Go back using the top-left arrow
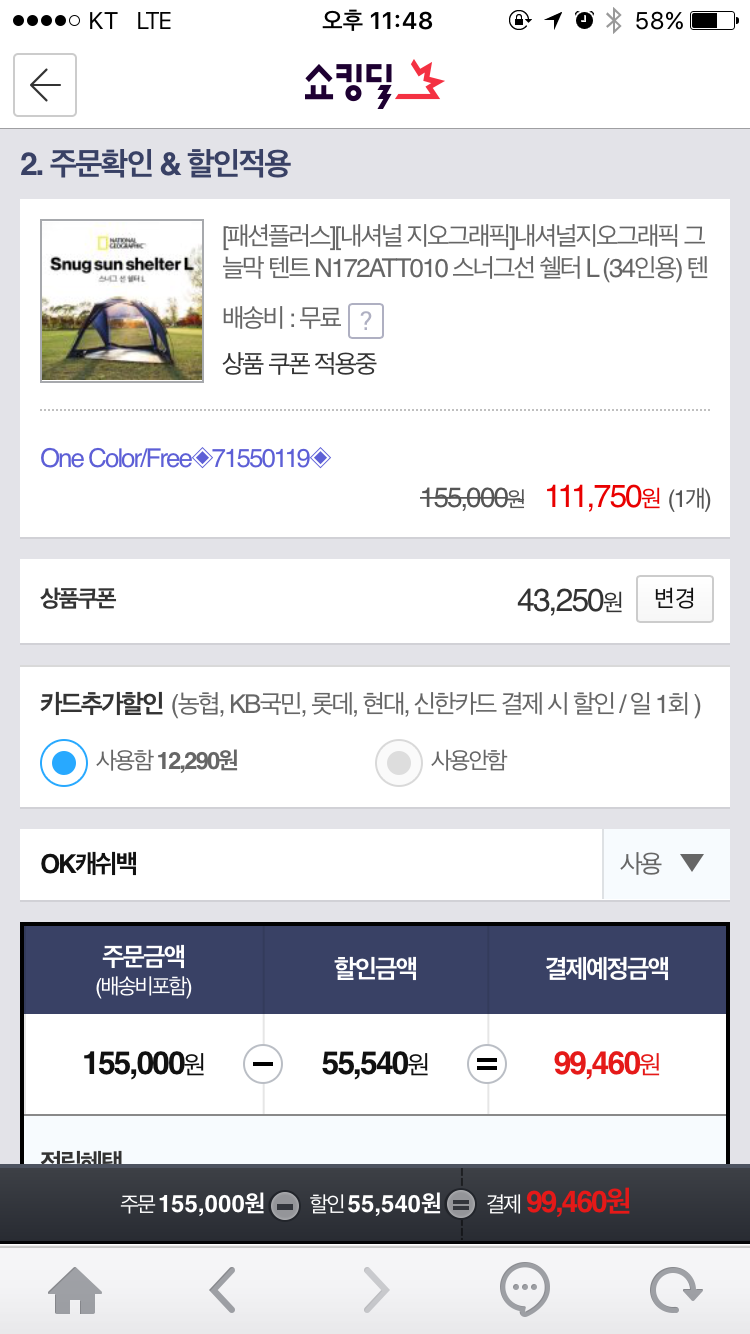Image resolution: width=750 pixels, height=1334 pixels. tap(45, 86)
